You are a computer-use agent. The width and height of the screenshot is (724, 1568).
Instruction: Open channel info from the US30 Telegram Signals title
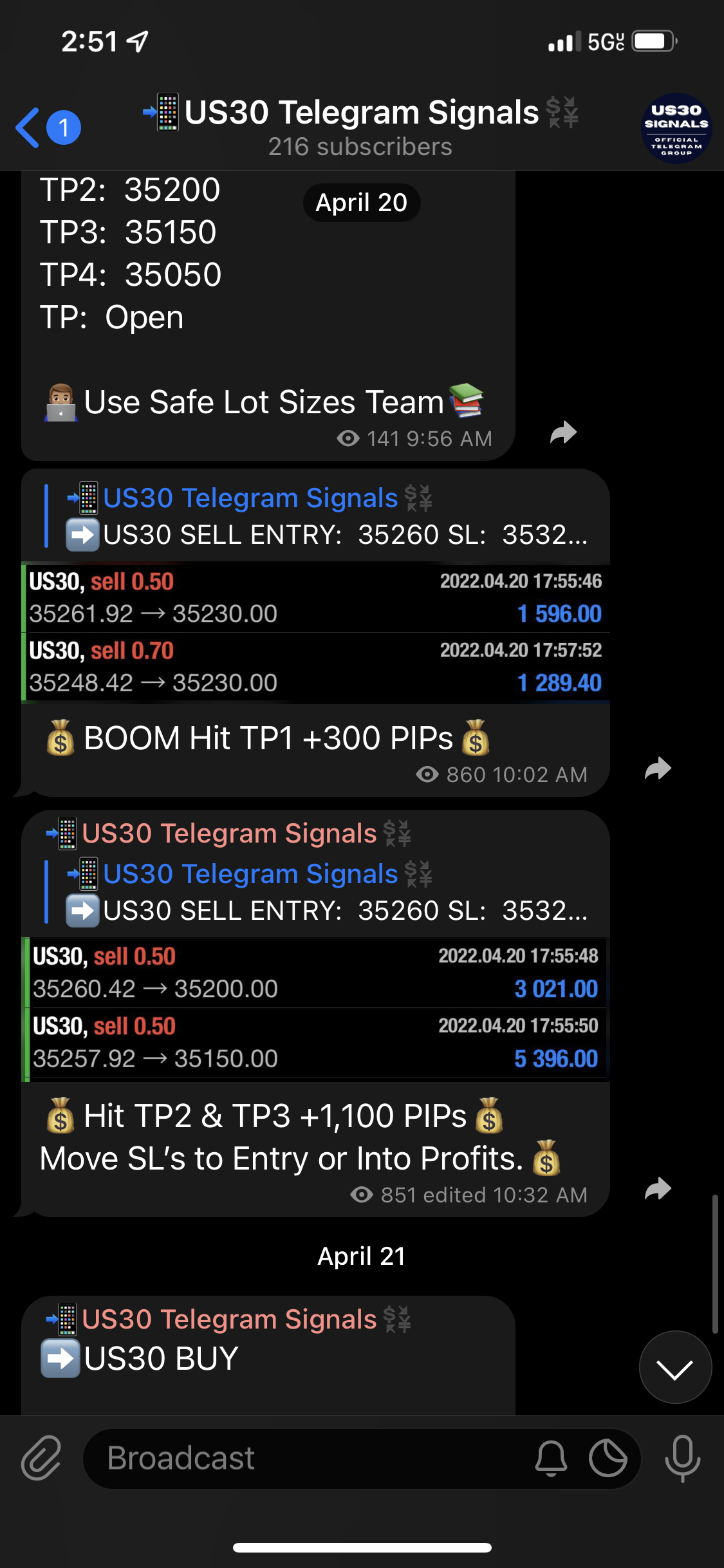click(x=360, y=127)
